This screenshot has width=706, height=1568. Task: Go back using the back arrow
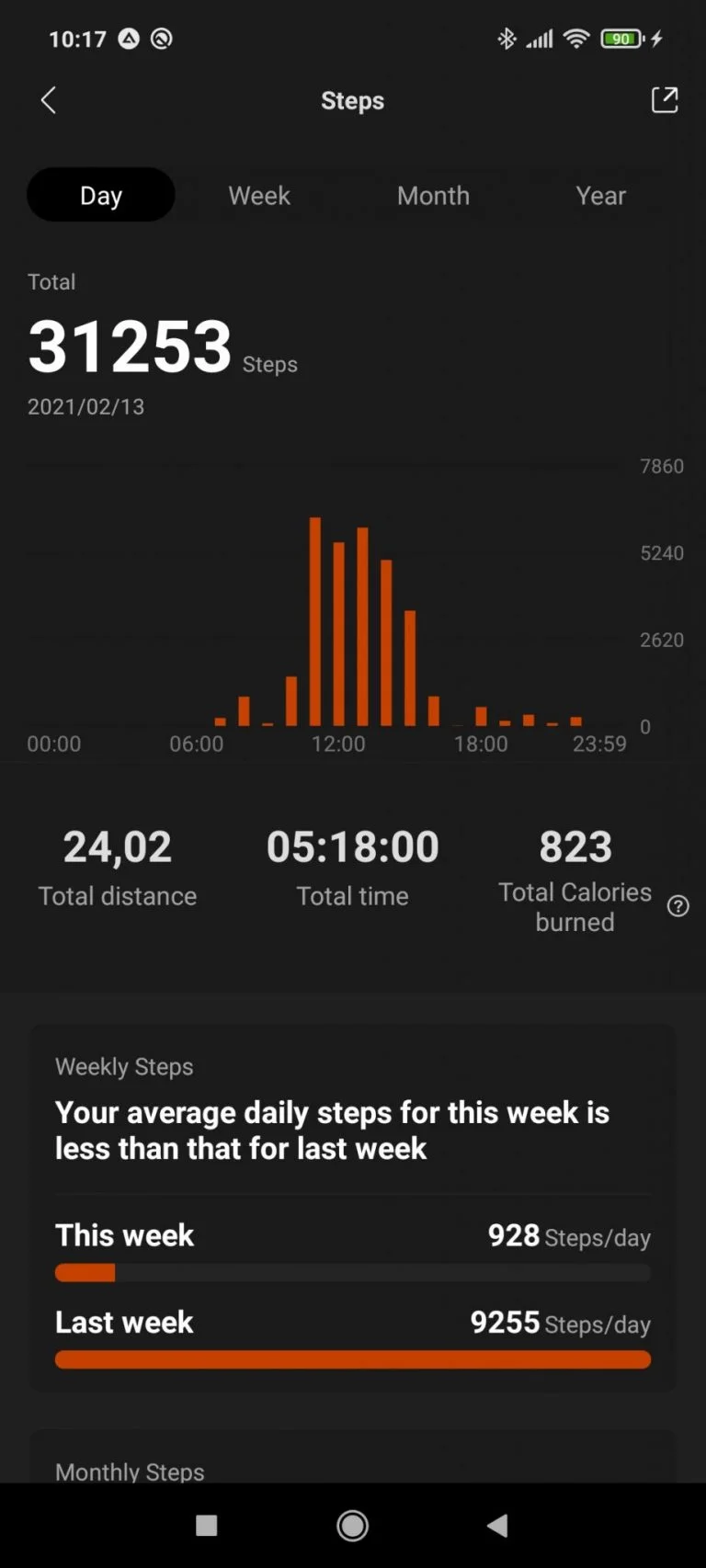tap(48, 100)
